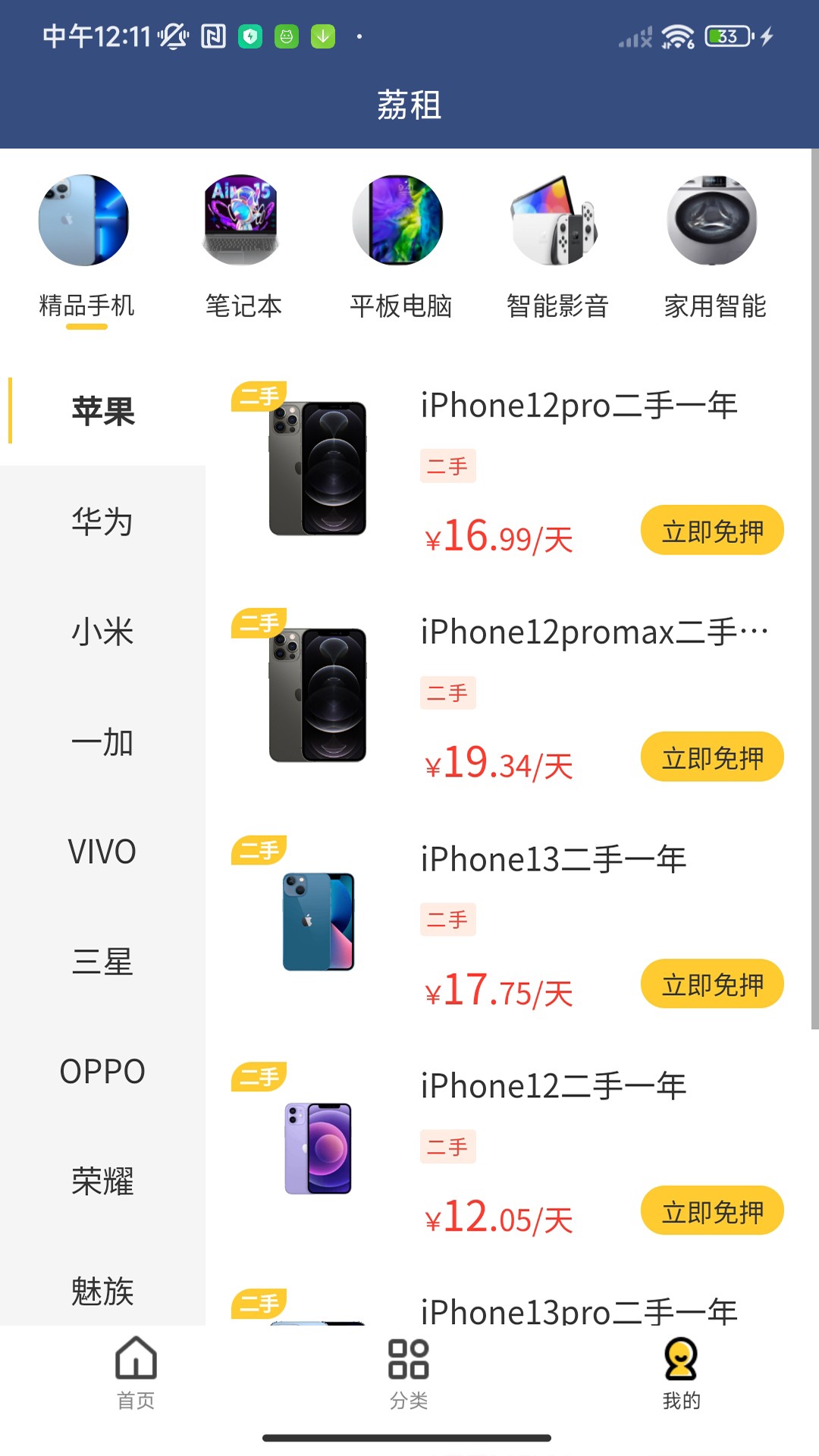This screenshot has width=819, height=1456.
Task: Select the 魅族 brand in sidebar
Action: 102,1291
